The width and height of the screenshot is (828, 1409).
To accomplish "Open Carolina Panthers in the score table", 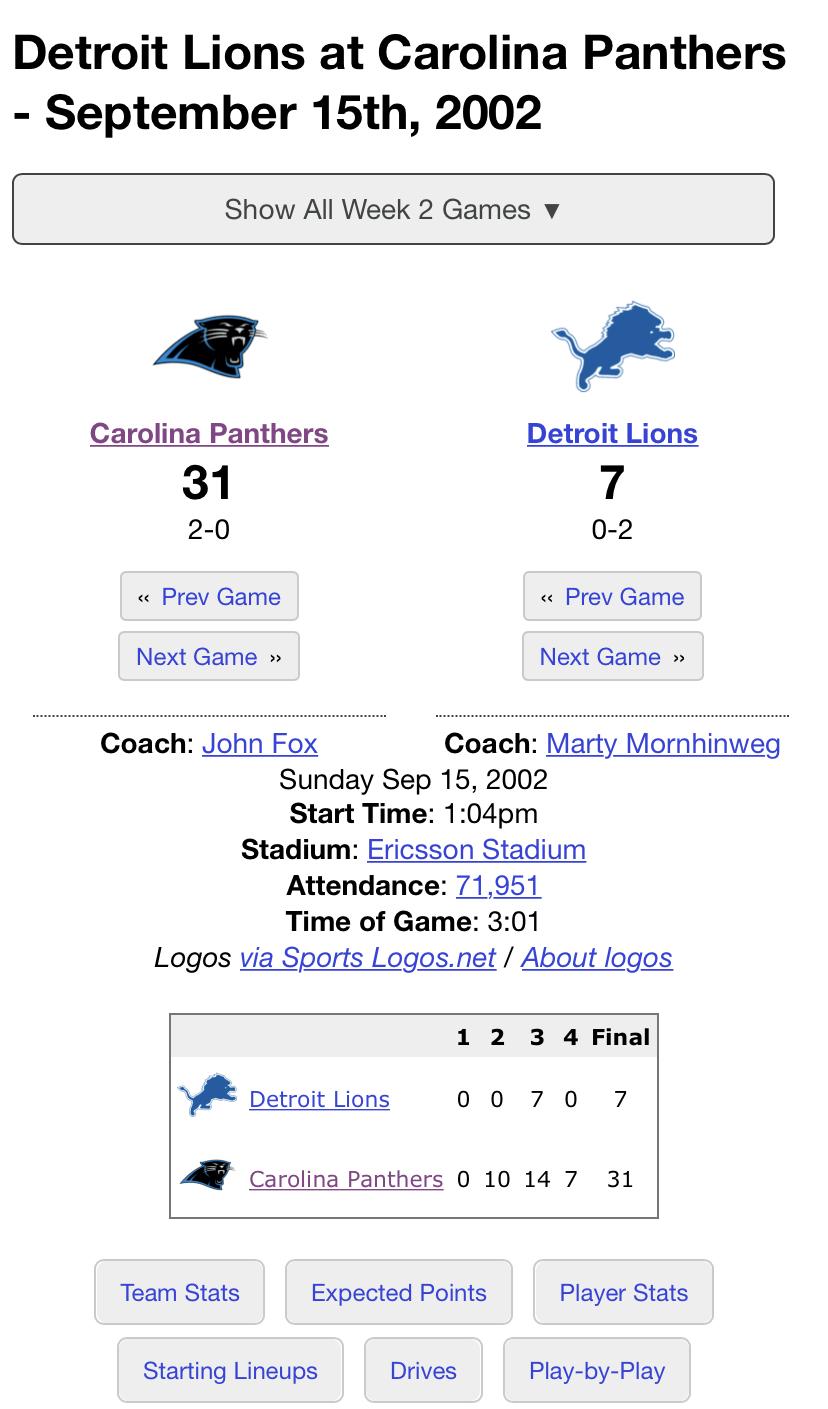I will [x=346, y=1179].
